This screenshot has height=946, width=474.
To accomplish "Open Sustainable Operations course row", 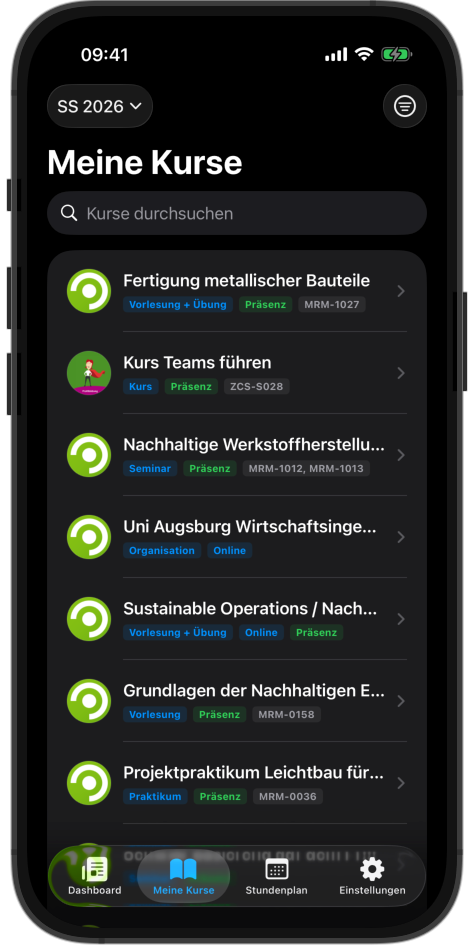I will coord(236,619).
